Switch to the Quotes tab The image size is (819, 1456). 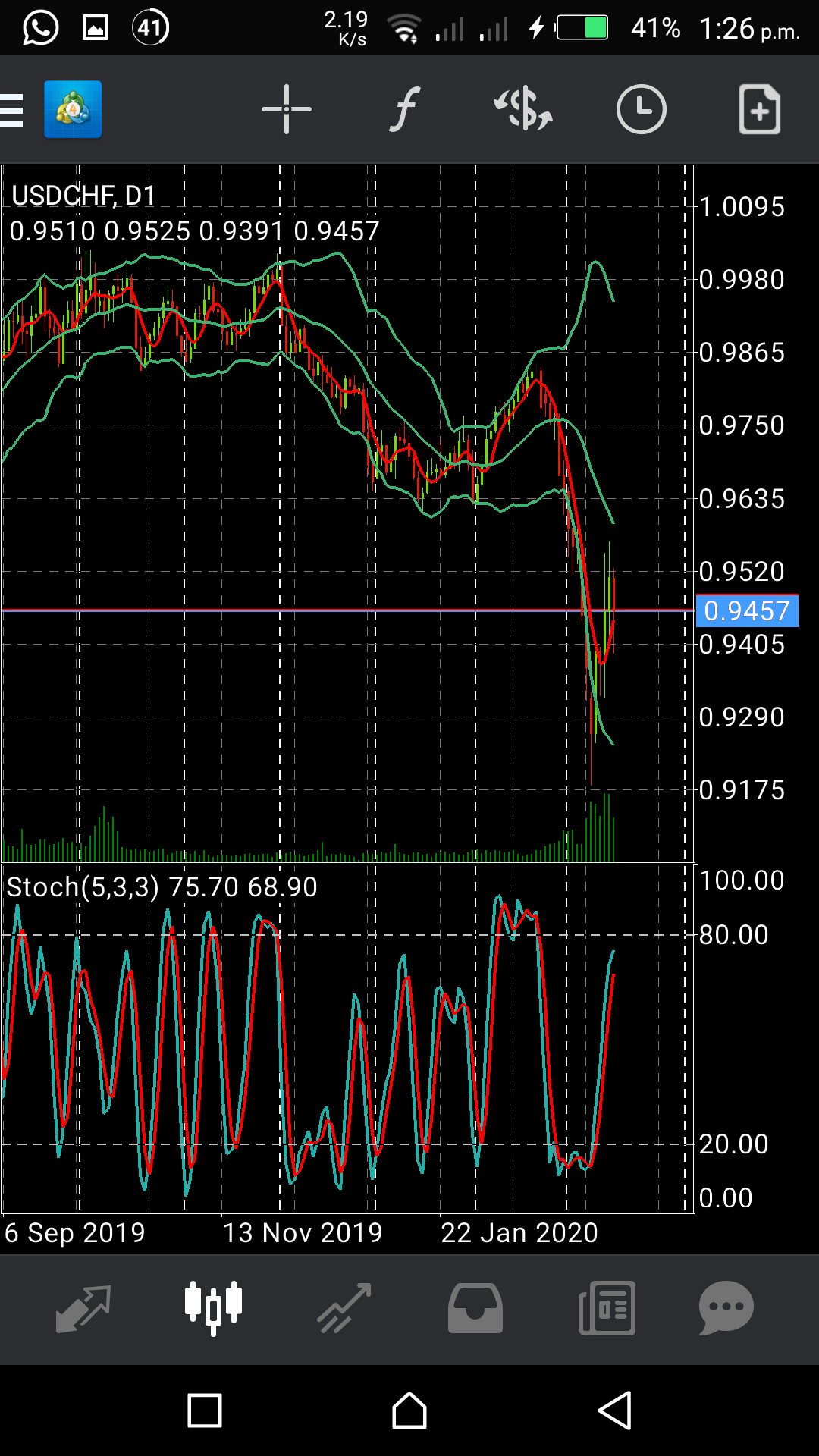pyautogui.click(x=83, y=1309)
